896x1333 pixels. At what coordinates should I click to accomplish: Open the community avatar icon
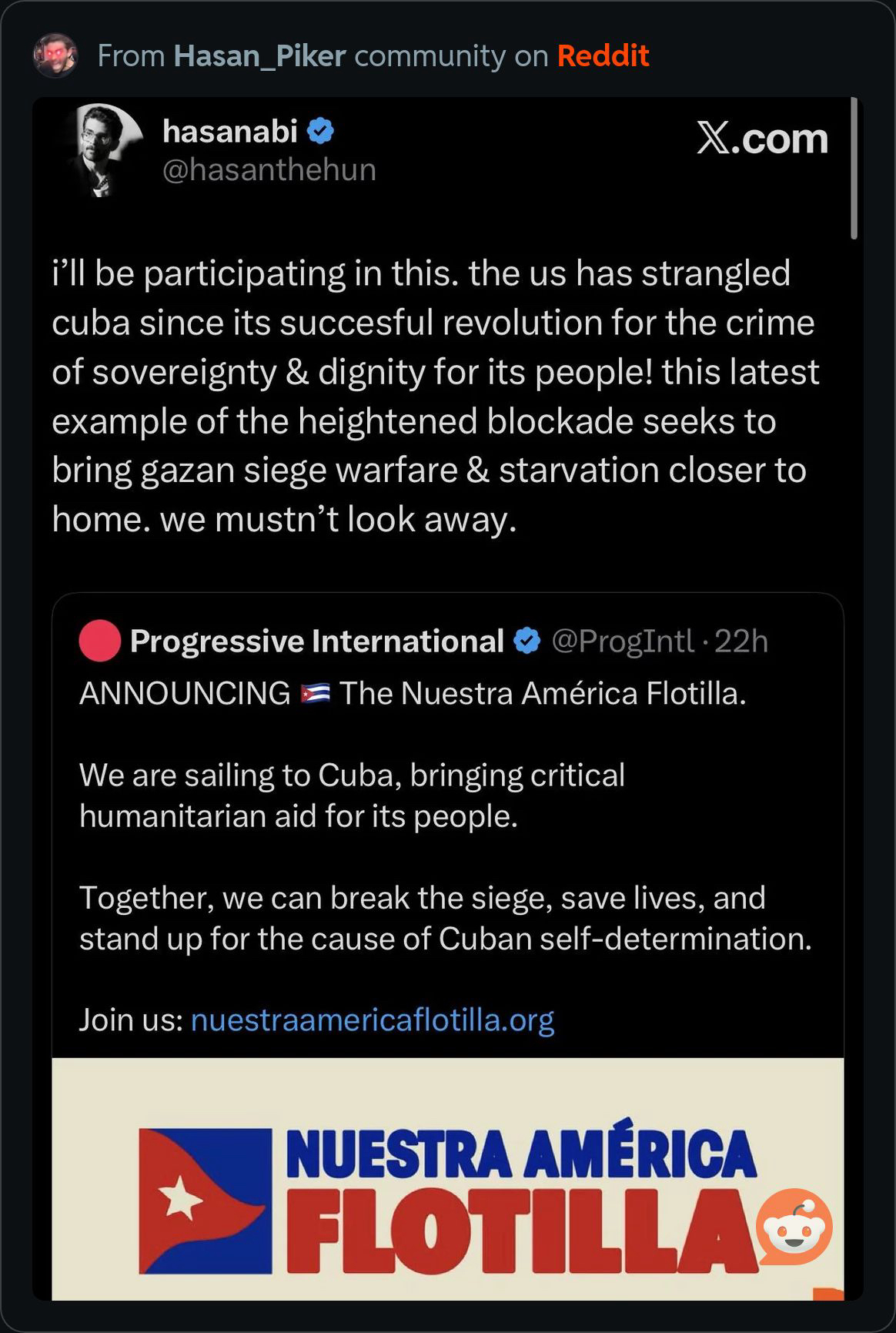pos(55,55)
